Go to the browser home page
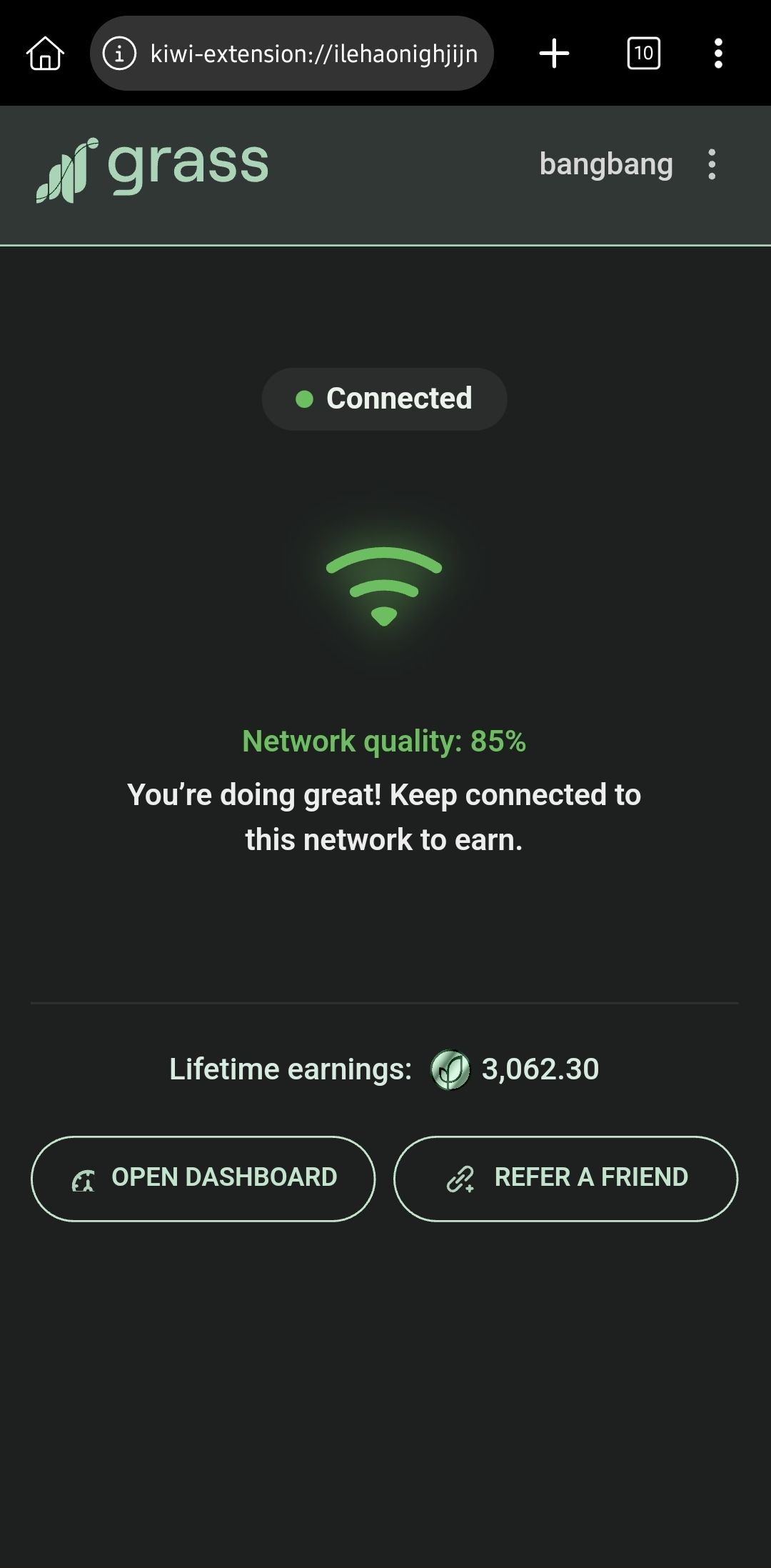Screen dimensions: 771x1568 coord(46,54)
